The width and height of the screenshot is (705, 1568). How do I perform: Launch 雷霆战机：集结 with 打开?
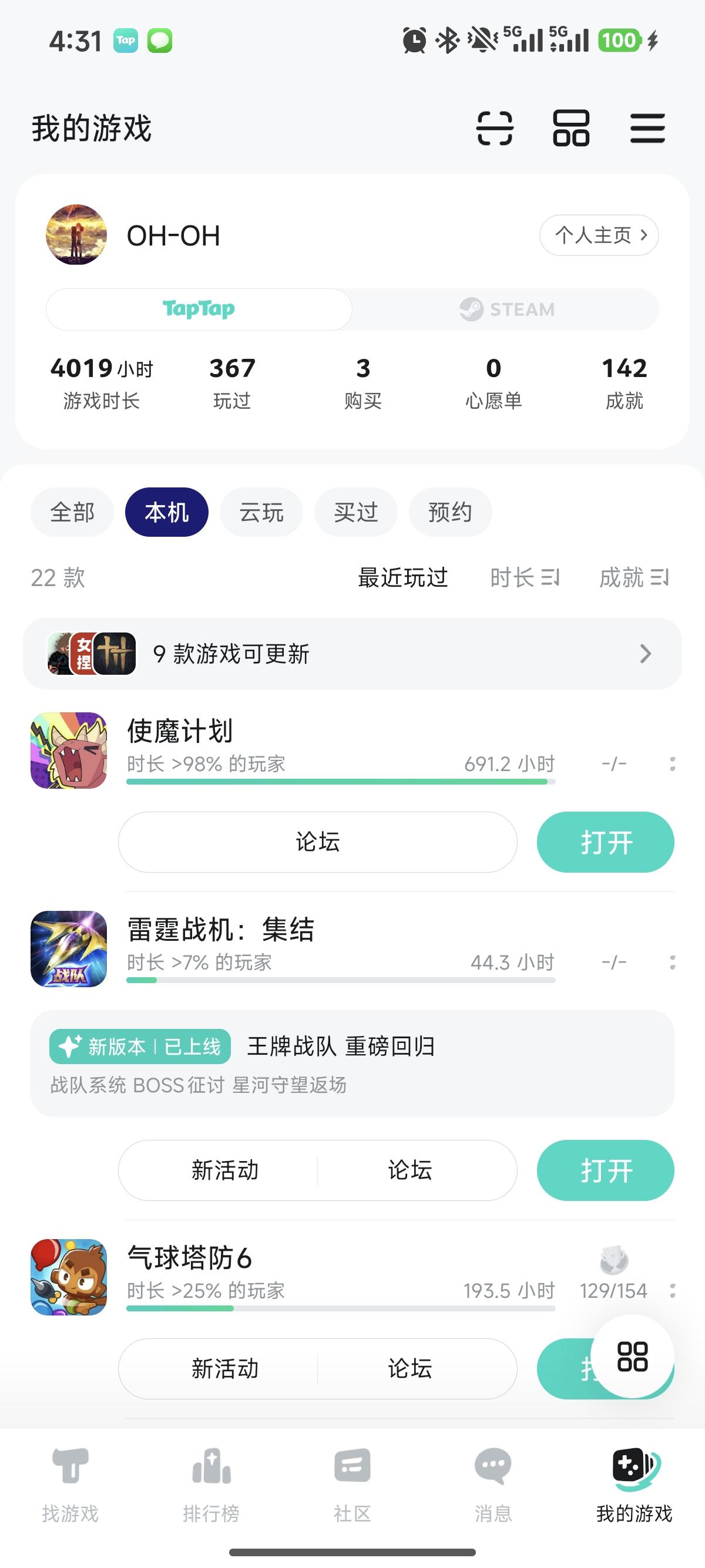[x=605, y=1170]
